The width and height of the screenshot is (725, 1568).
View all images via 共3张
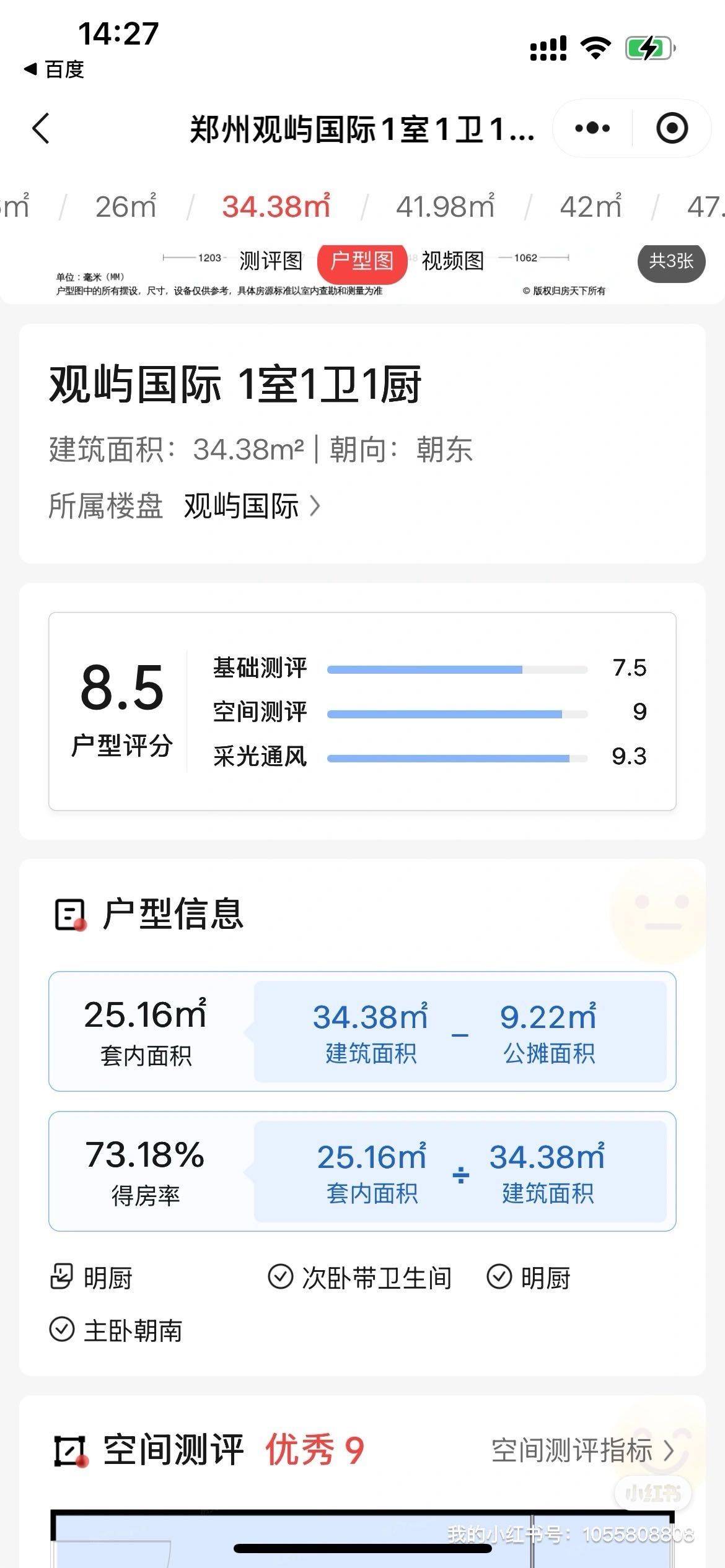tap(671, 261)
